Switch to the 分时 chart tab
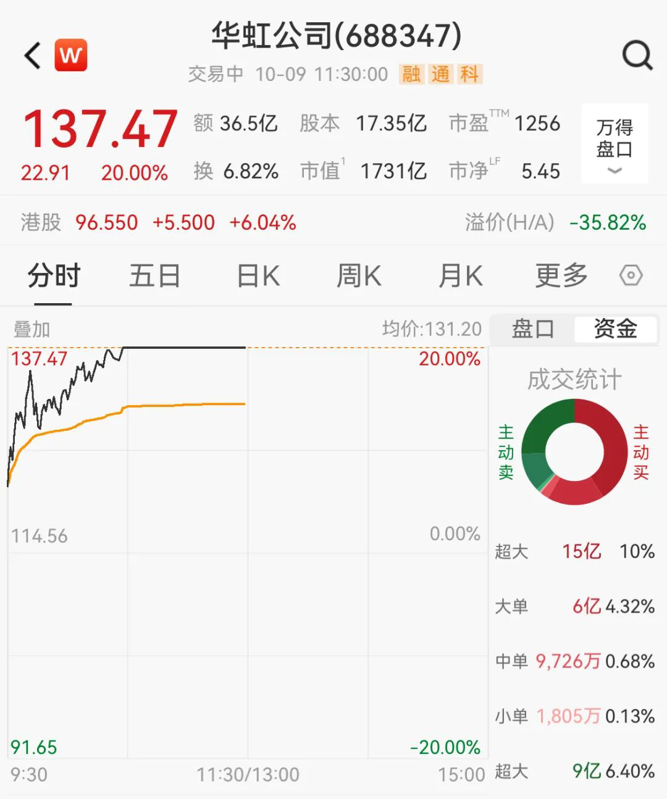667x799 pixels. pyautogui.click(x=54, y=275)
